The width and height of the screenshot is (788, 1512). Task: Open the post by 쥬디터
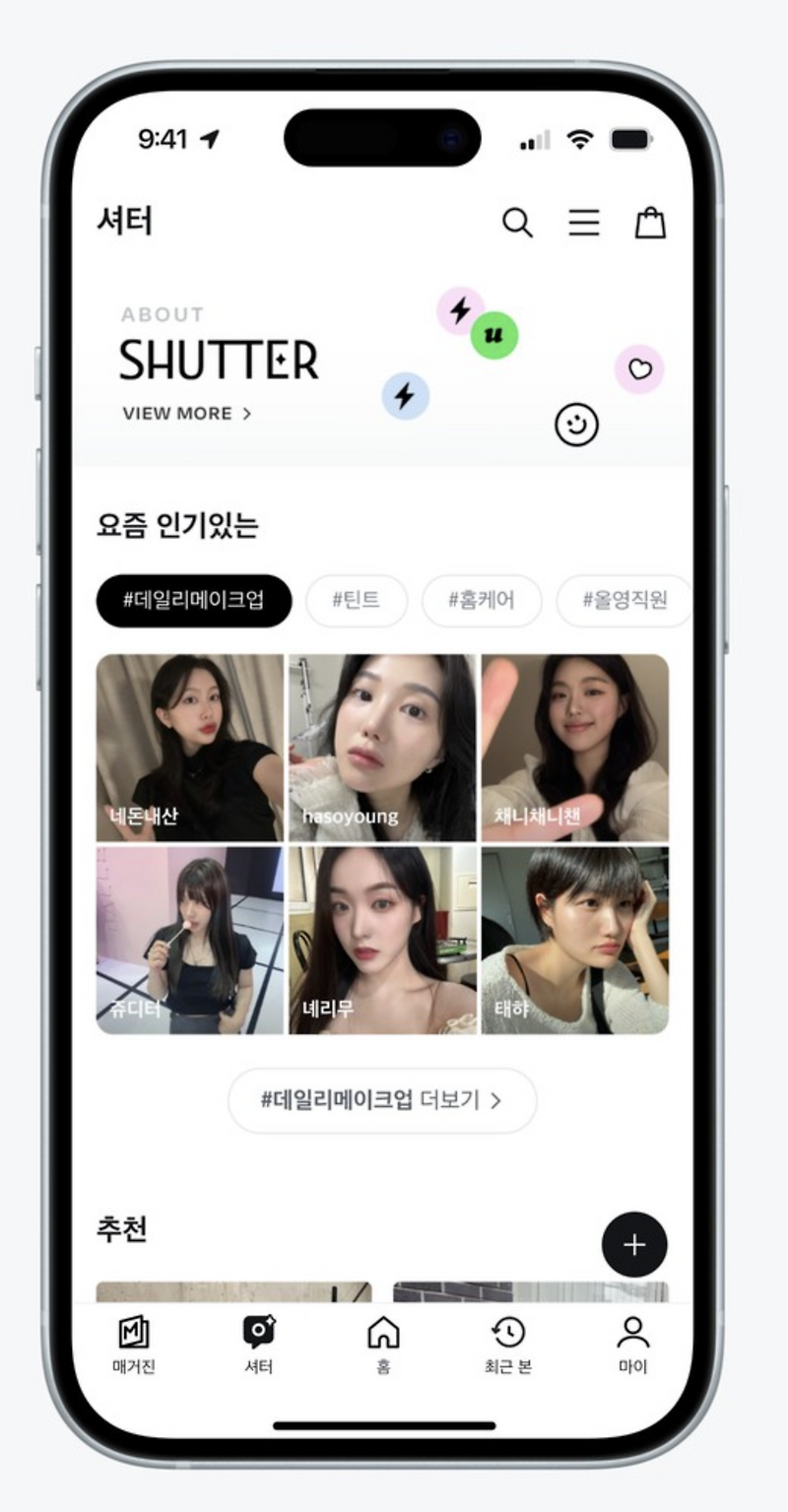[x=189, y=940]
